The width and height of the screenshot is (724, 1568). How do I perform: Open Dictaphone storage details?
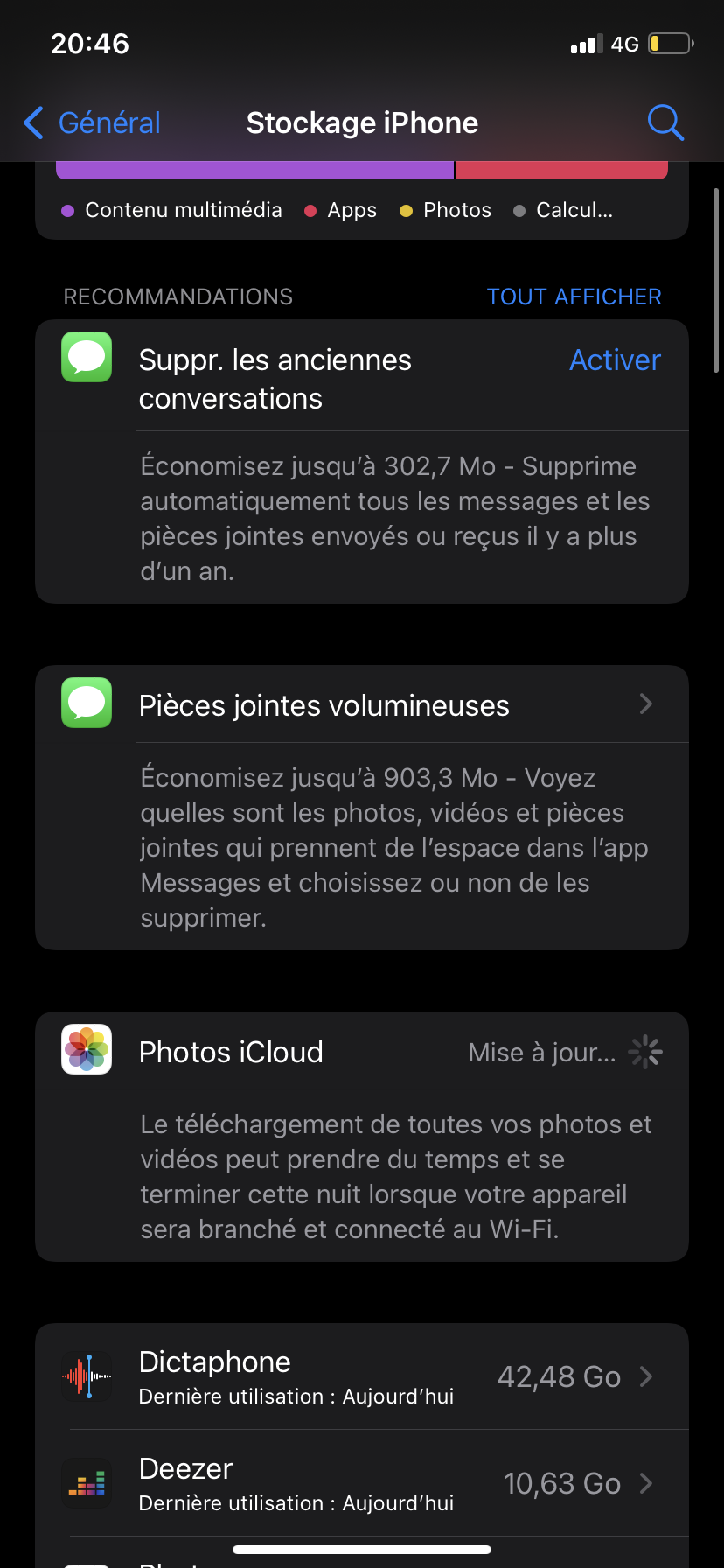[362, 1377]
